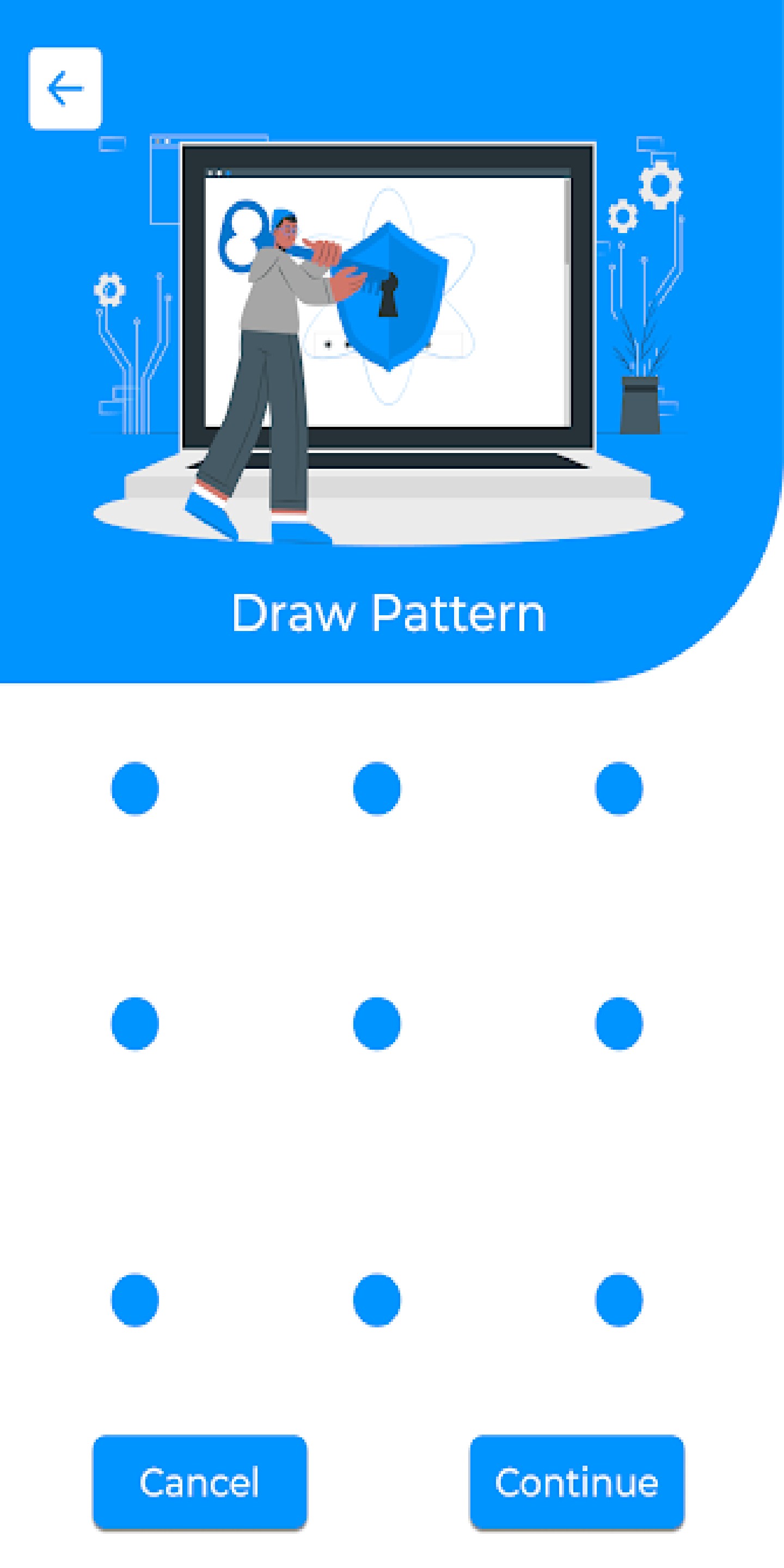The width and height of the screenshot is (784, 1568).
Task: Select the bottom-right pattern dot
Action: tap(618, 1299)
